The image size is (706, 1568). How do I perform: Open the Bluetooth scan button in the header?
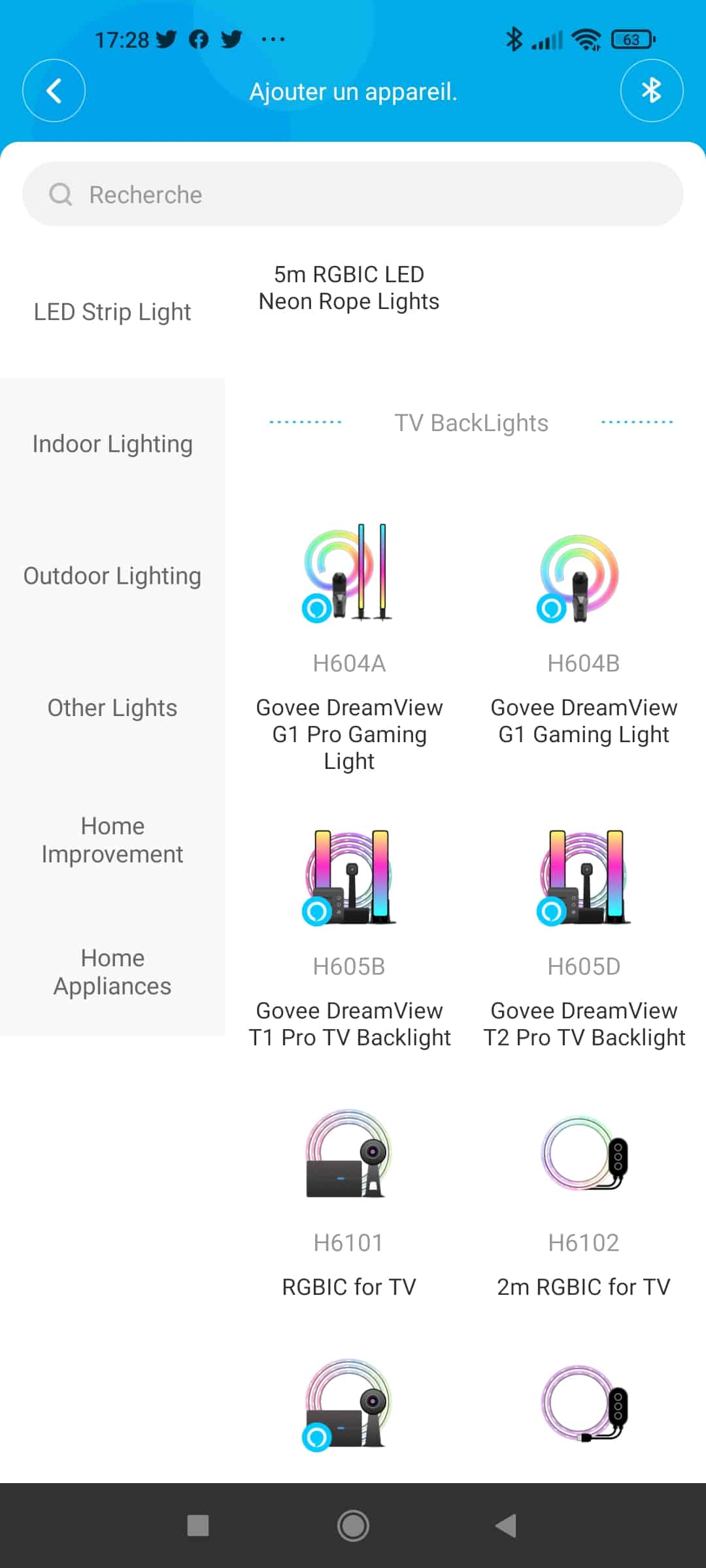coord(651,91)
